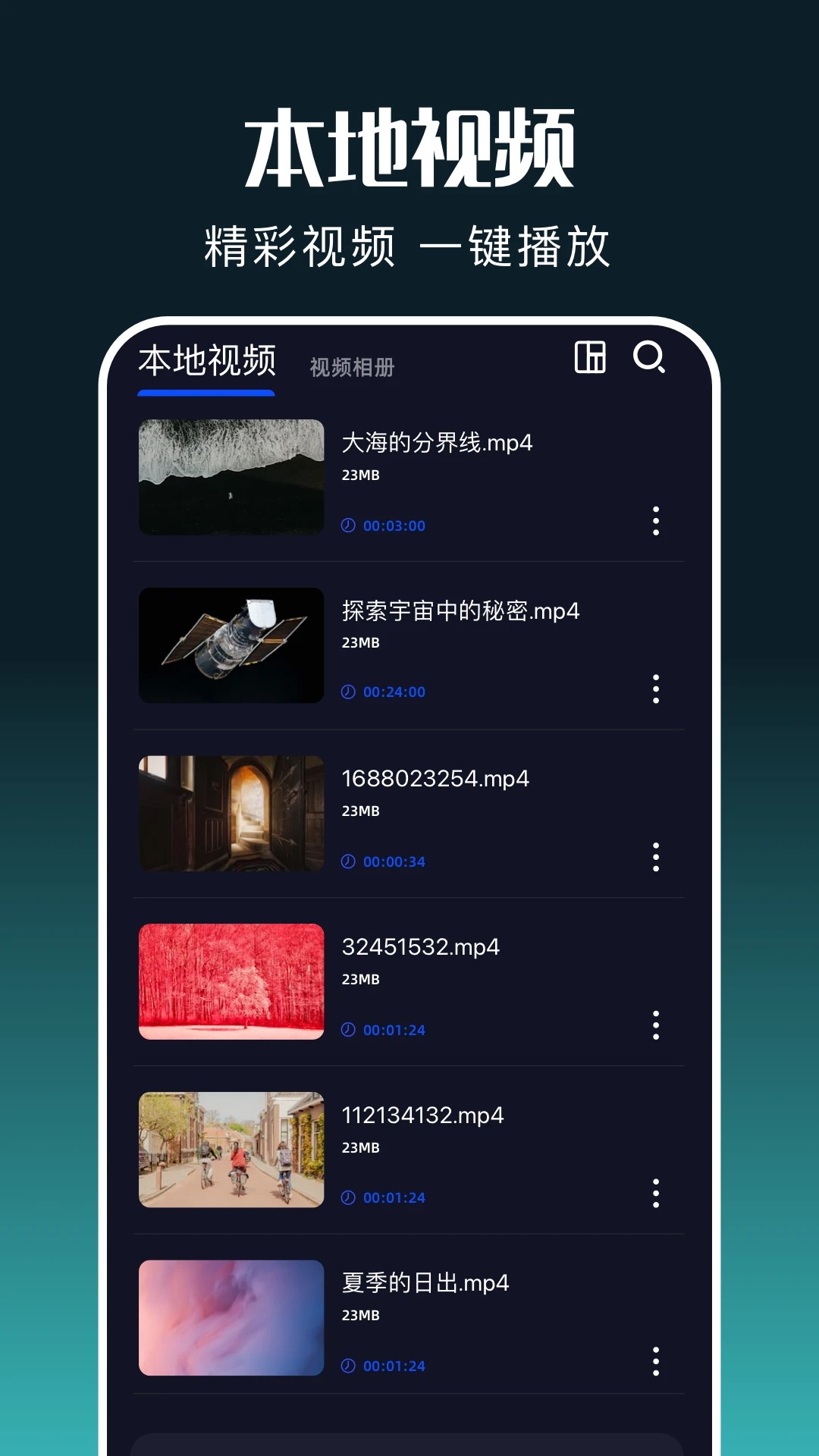819x1456 pixels.
Task: Open options menu for 探索宇宙中的秘密.mp4
Action: click(x=657, y=689)
